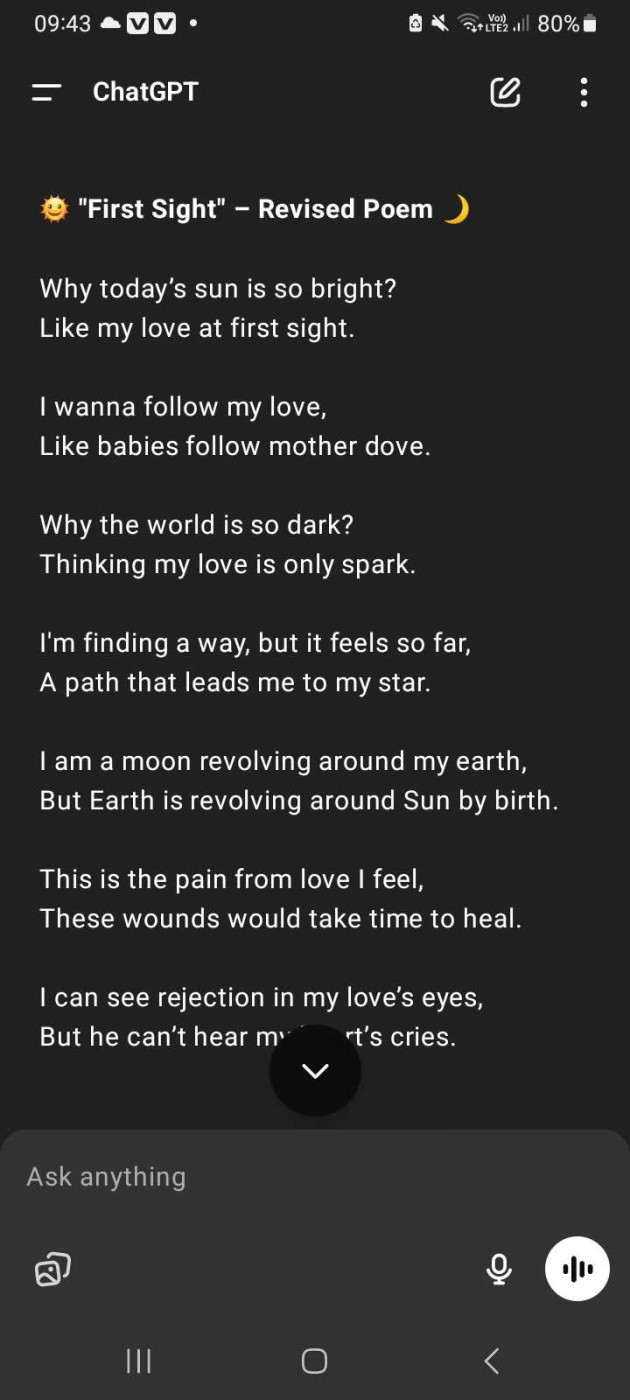
Task: Jump to the bottom with the down arrow
Action: point(315,1070)
